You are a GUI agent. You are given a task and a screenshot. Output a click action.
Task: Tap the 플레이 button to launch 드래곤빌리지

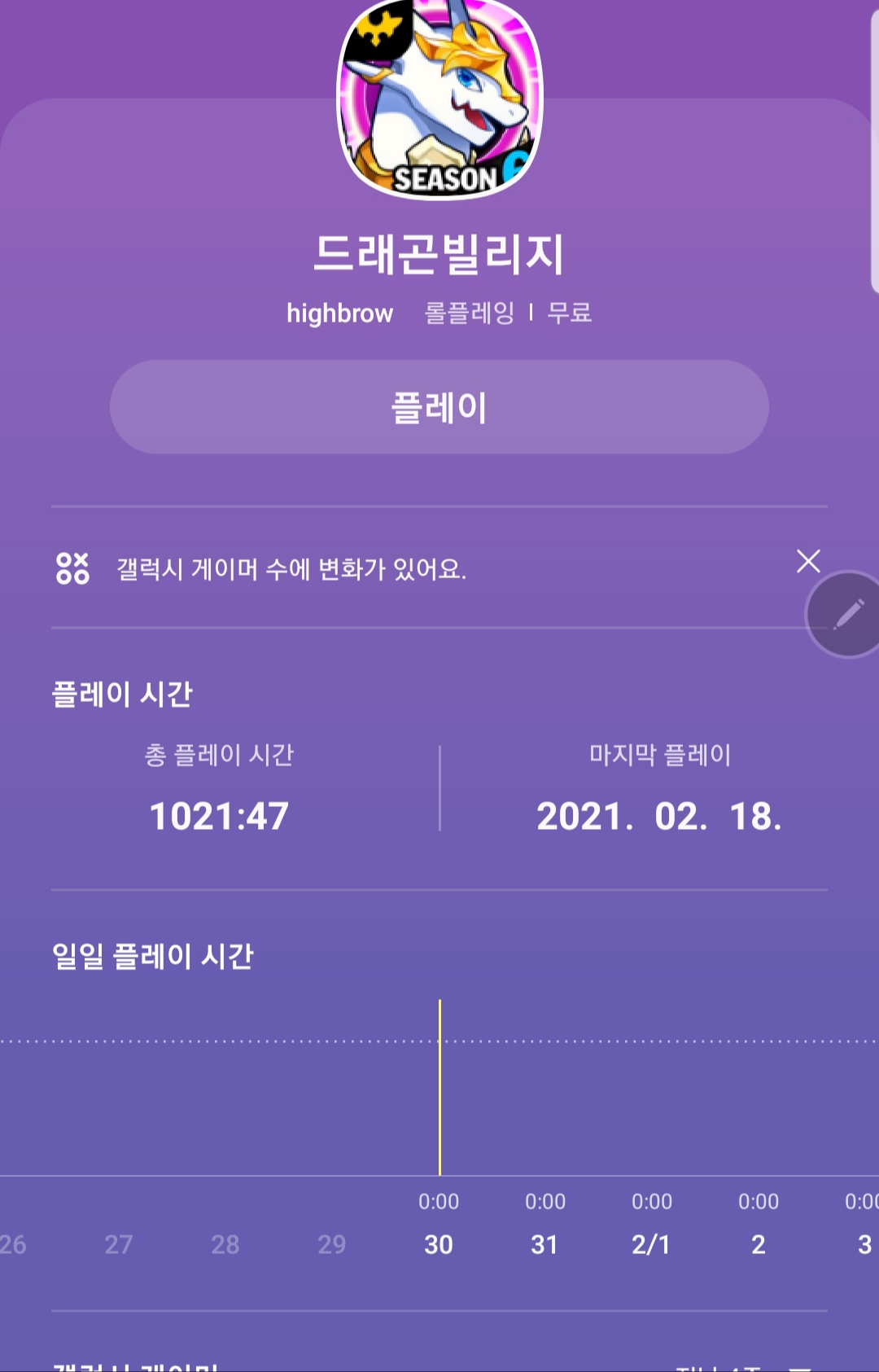(439, 407)
